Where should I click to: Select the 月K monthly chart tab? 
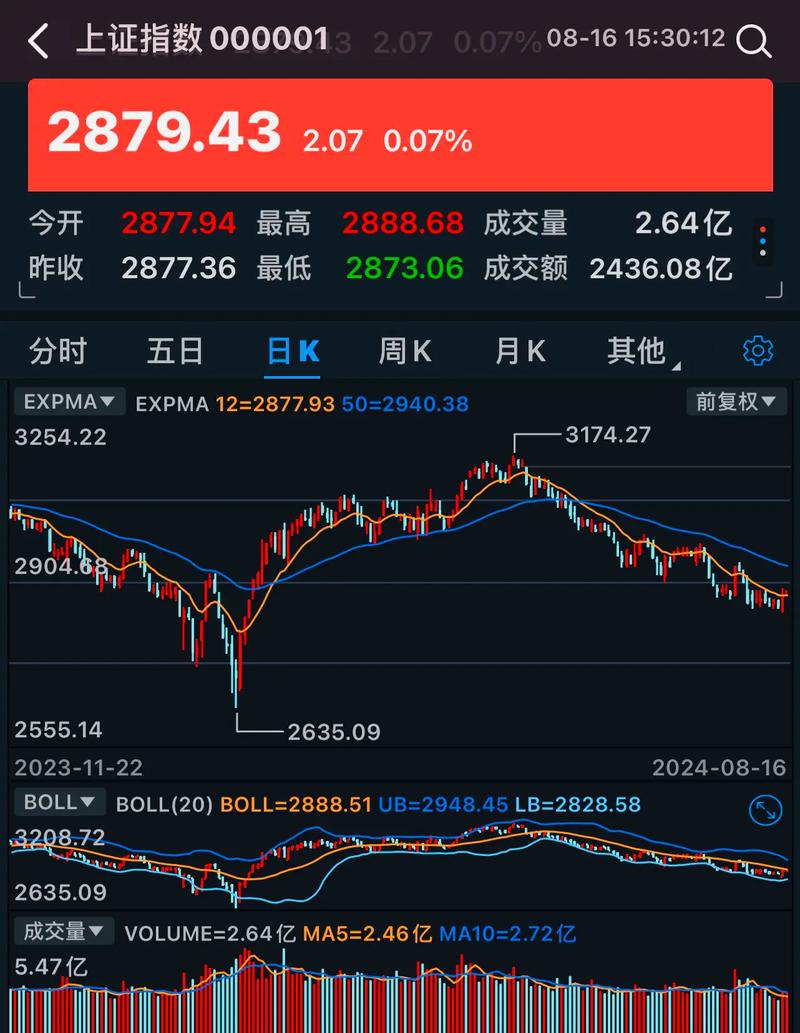coord(520,351)
